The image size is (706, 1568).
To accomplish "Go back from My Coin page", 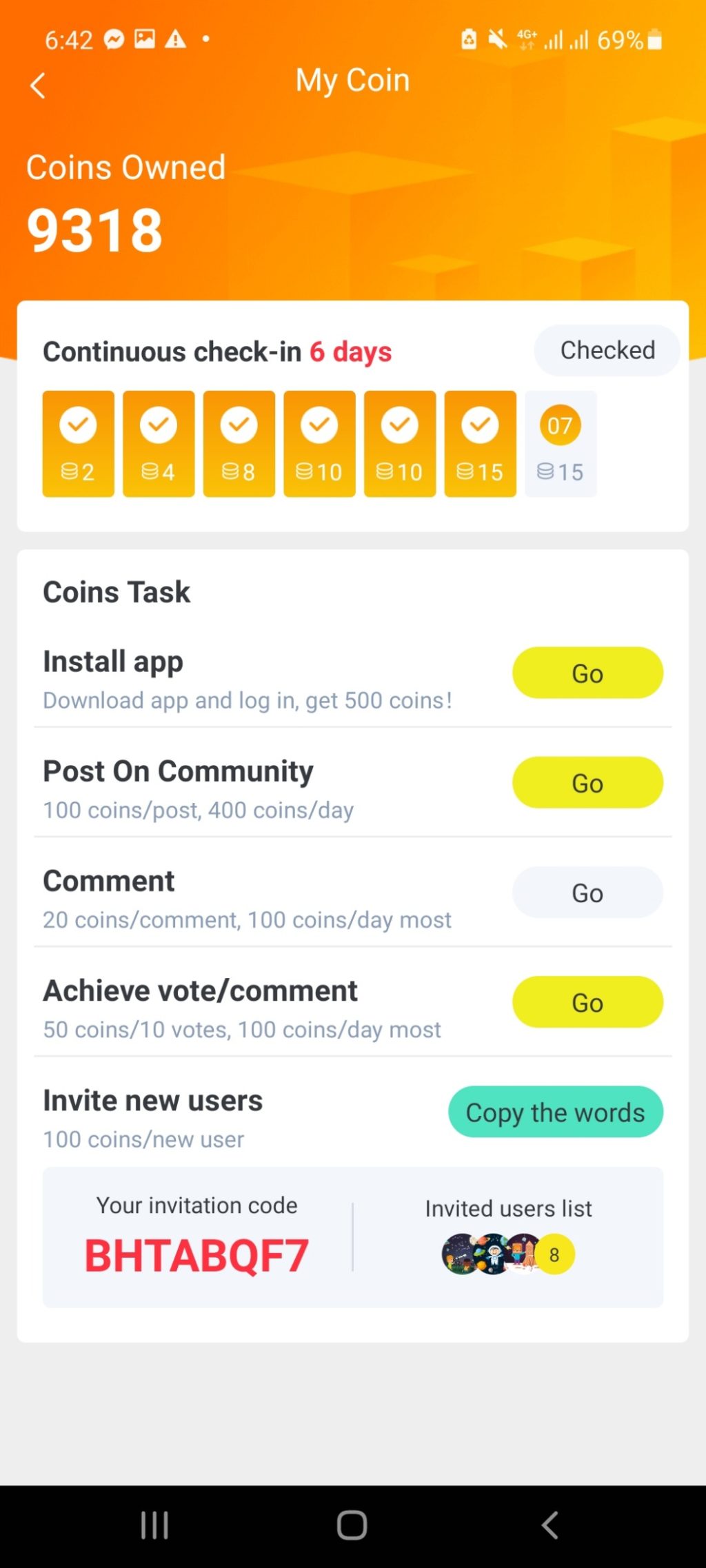I will pyautogui.click(x=38, y=86).
